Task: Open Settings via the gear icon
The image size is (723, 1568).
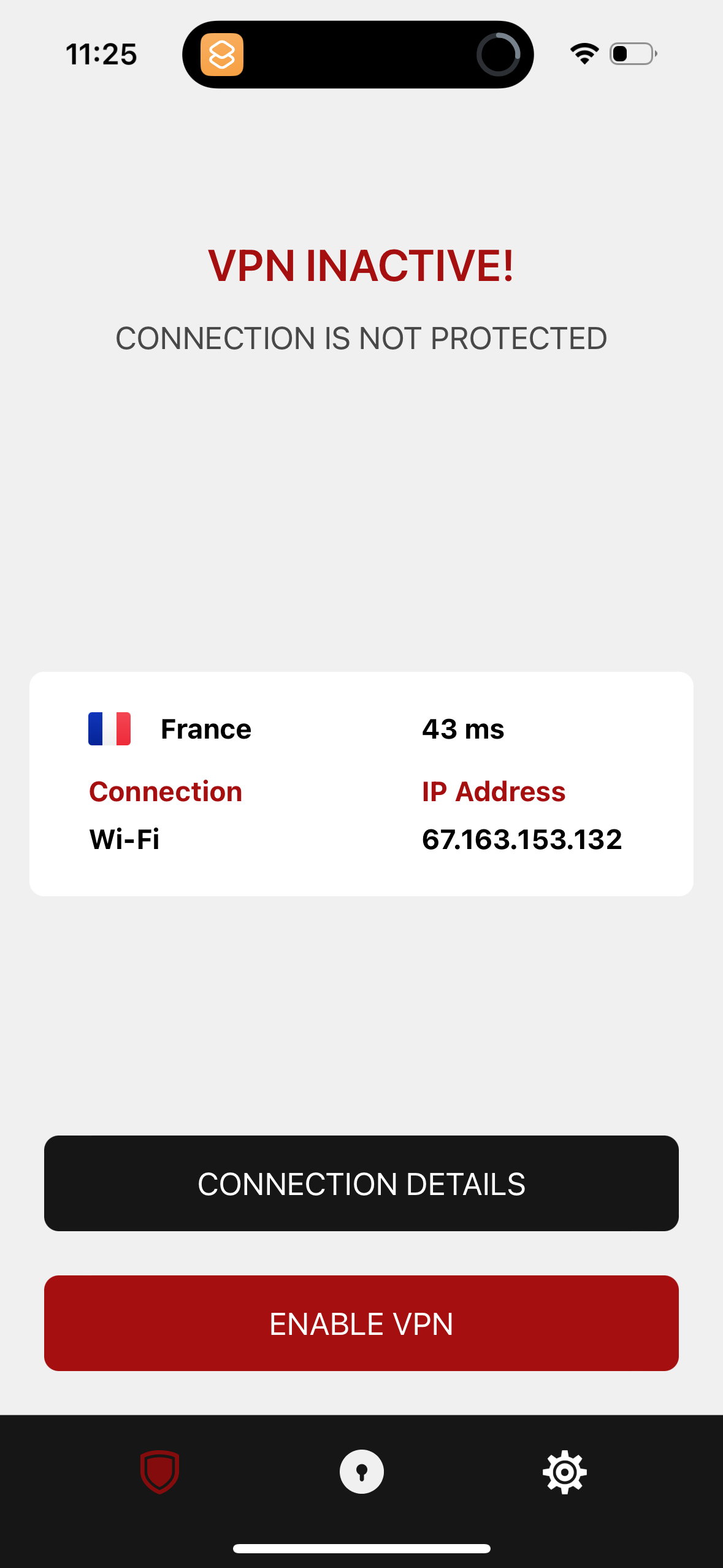Action: point(564,1472)
